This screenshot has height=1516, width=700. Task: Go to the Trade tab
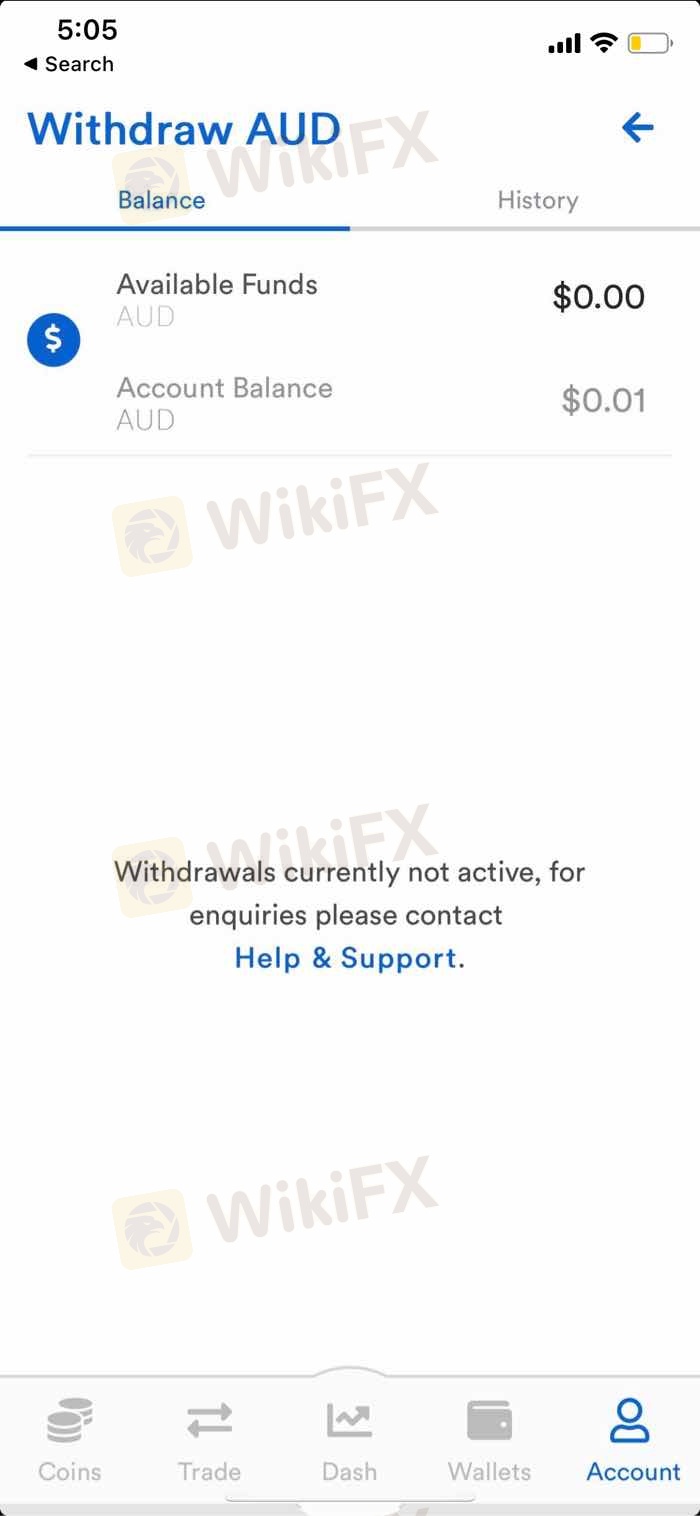[209, 1440]
